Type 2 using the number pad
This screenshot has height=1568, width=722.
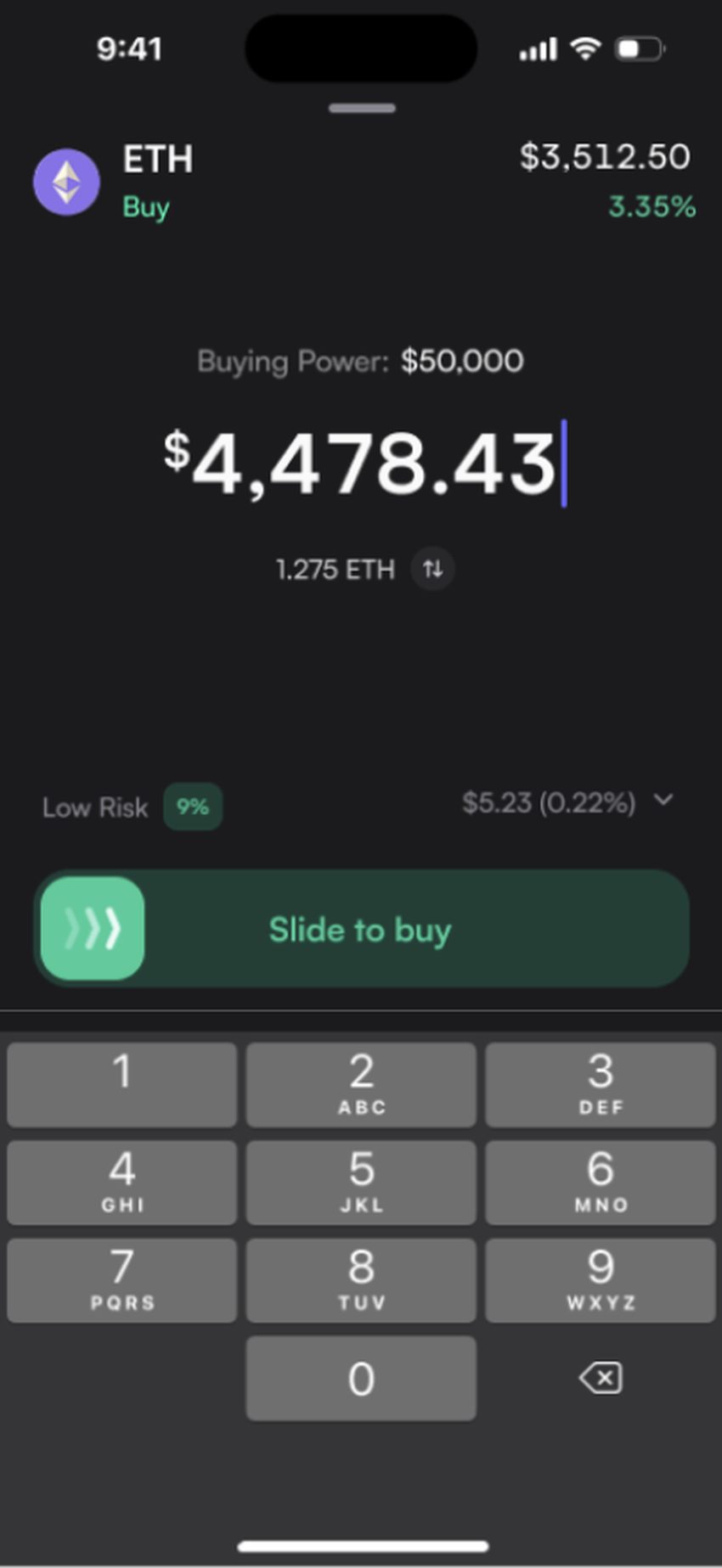[361, 1084]
